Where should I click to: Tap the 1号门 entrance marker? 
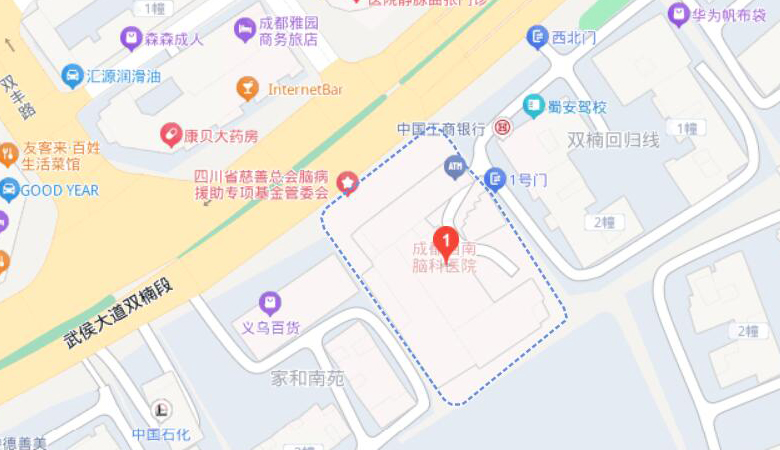[495, 179]
